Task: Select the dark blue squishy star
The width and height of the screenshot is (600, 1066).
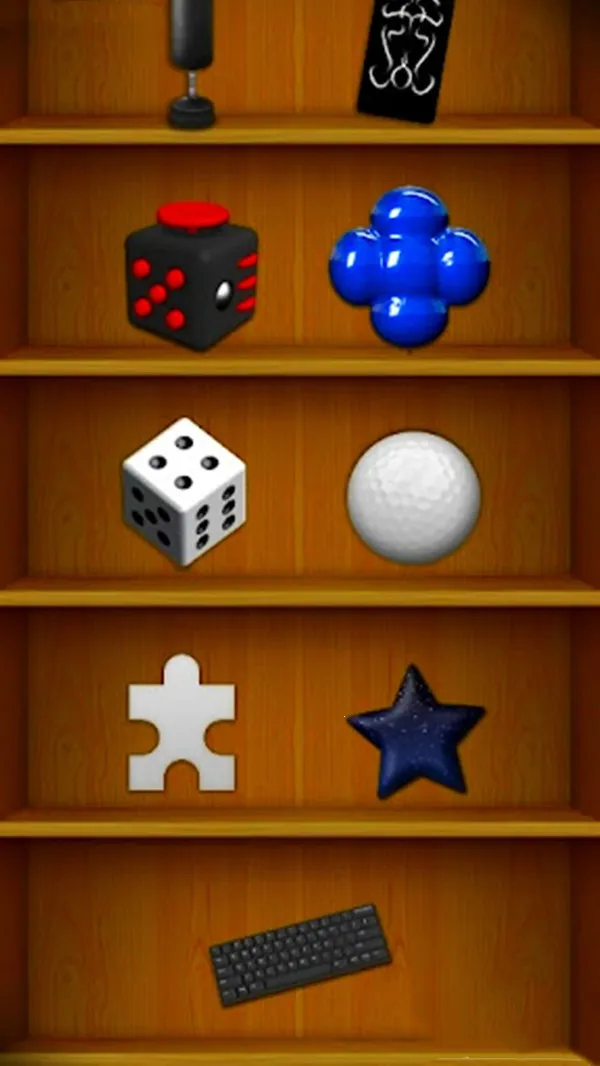Action: point(416,732)
